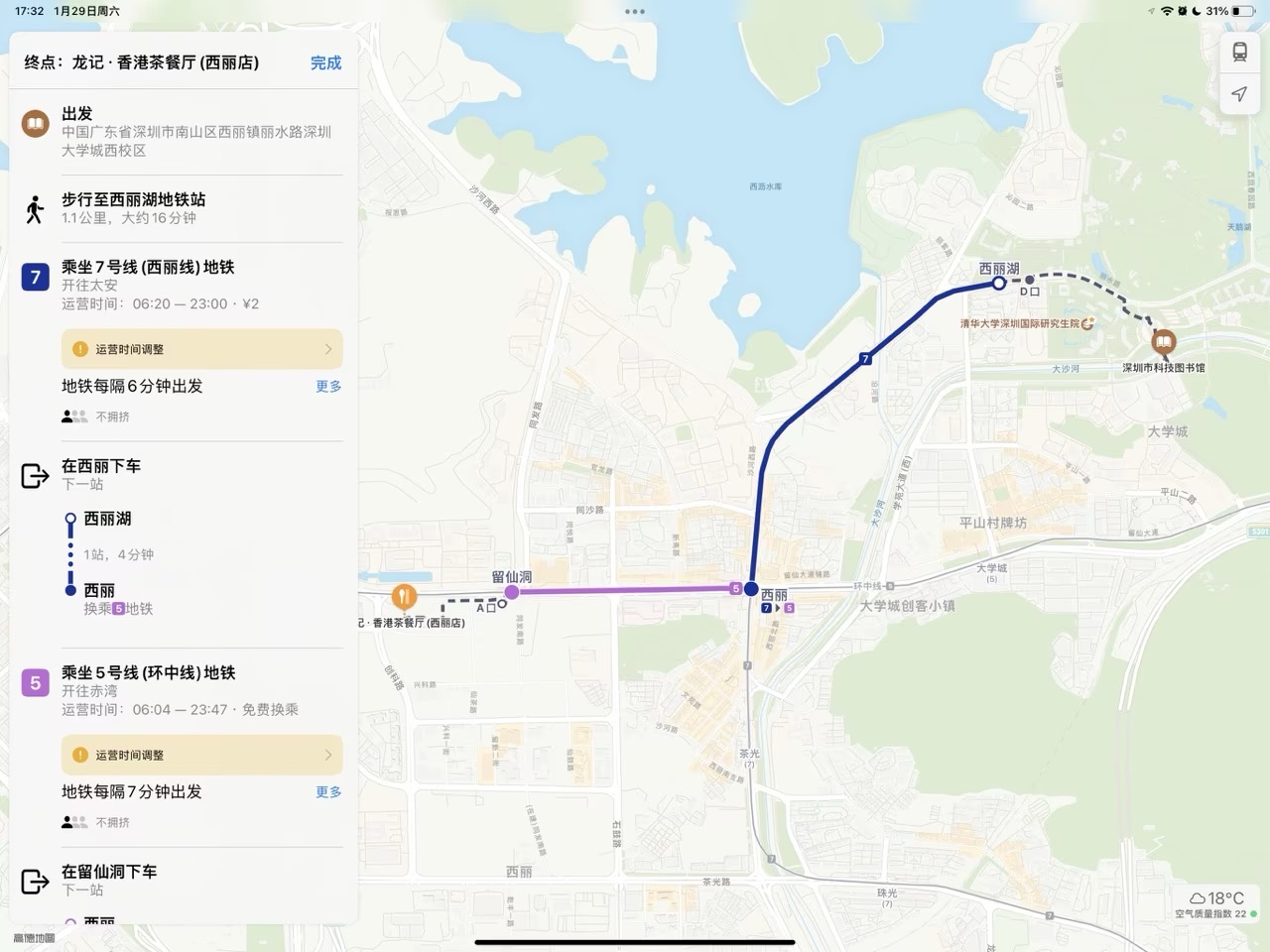Image resolution: width=1270 pixels, height=952 pixels.
Task: Tap the 龙记·香港茶餐厅 restaurant pin on the map
Action: pos(403,597)
